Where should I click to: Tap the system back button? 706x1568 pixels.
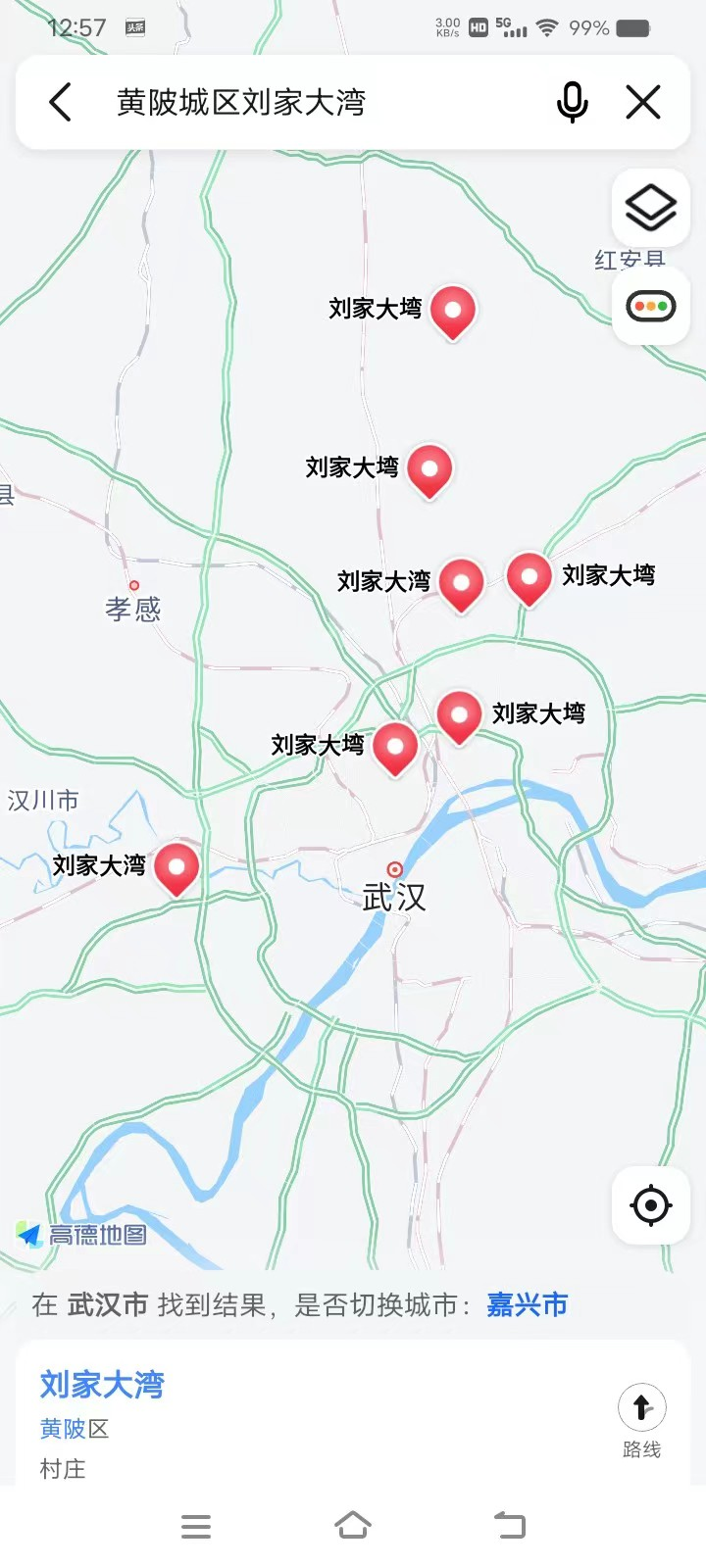pos(510,1526)
